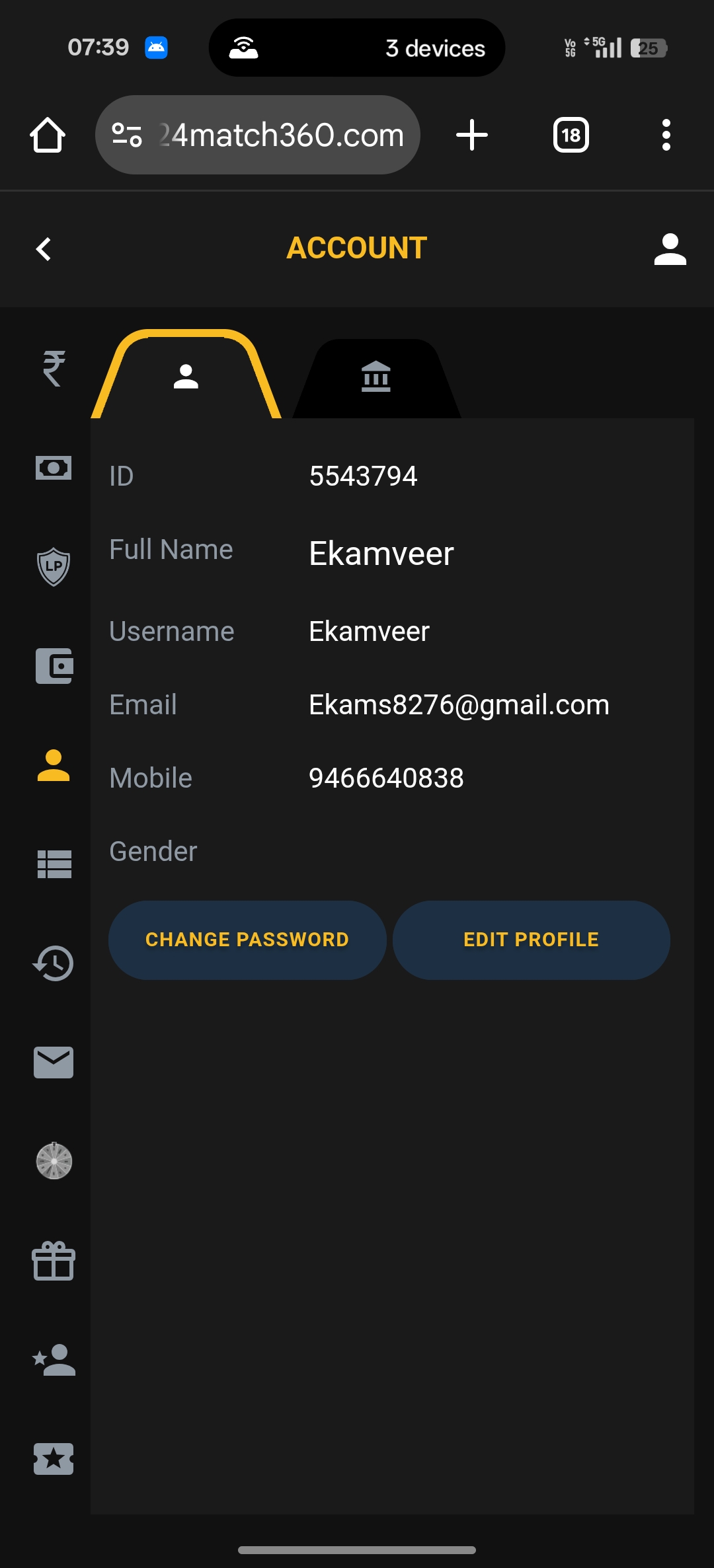Open the profile icon in the header
Image resolution: width=714 pixels, height=1568 pixels.
[670, 249]
